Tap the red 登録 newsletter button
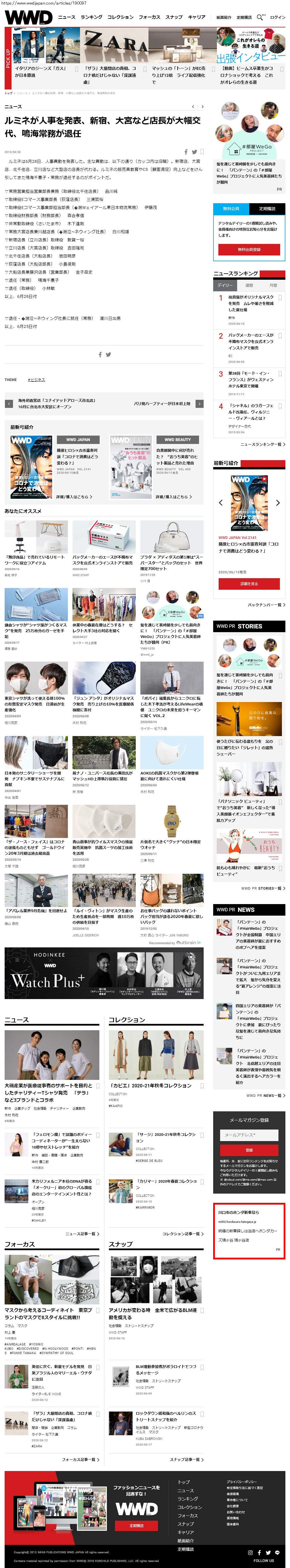Image resolution: width=290 pixels, height=1568 pixels. tap(249, 1150)
